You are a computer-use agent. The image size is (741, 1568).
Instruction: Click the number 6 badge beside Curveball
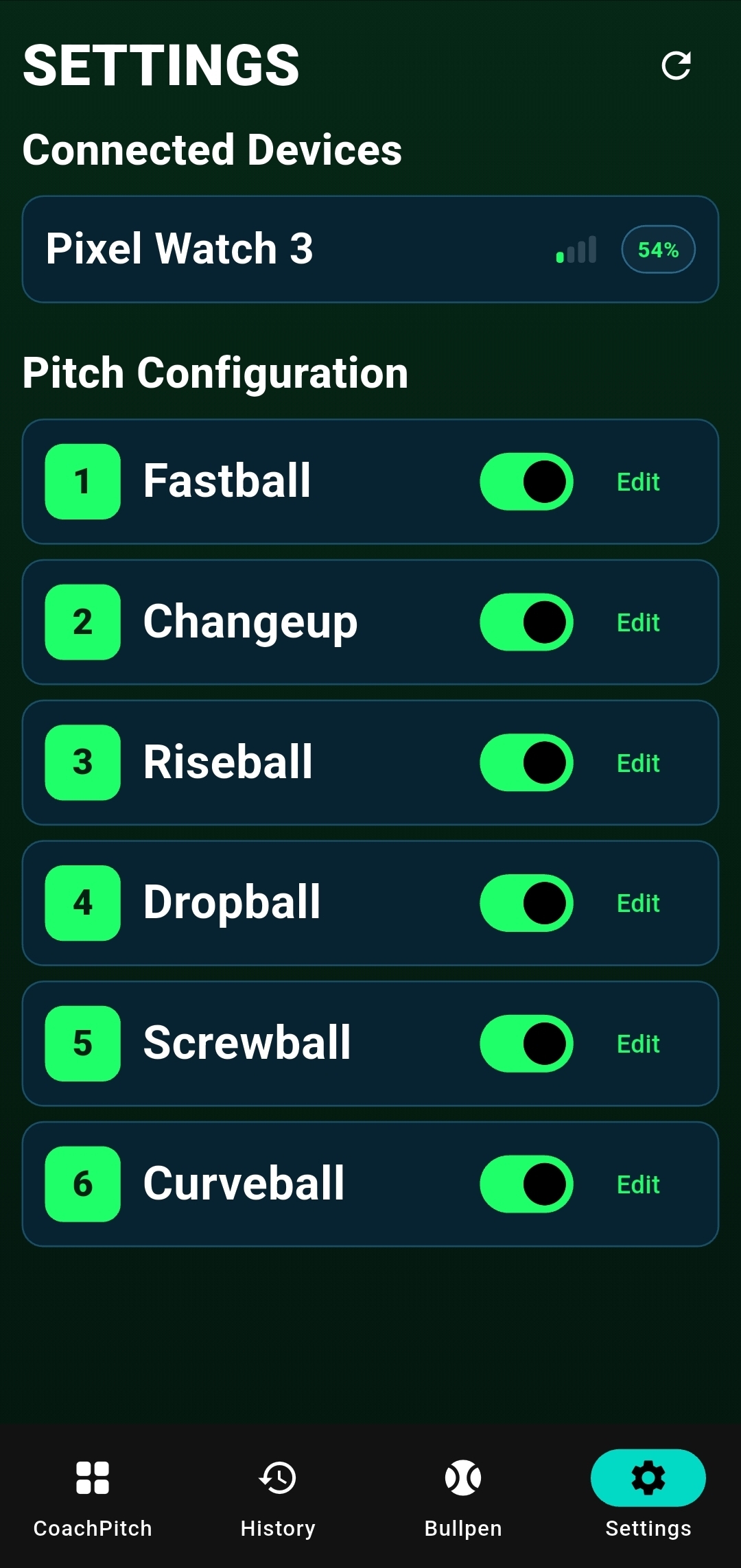[x=82, y=1184]
